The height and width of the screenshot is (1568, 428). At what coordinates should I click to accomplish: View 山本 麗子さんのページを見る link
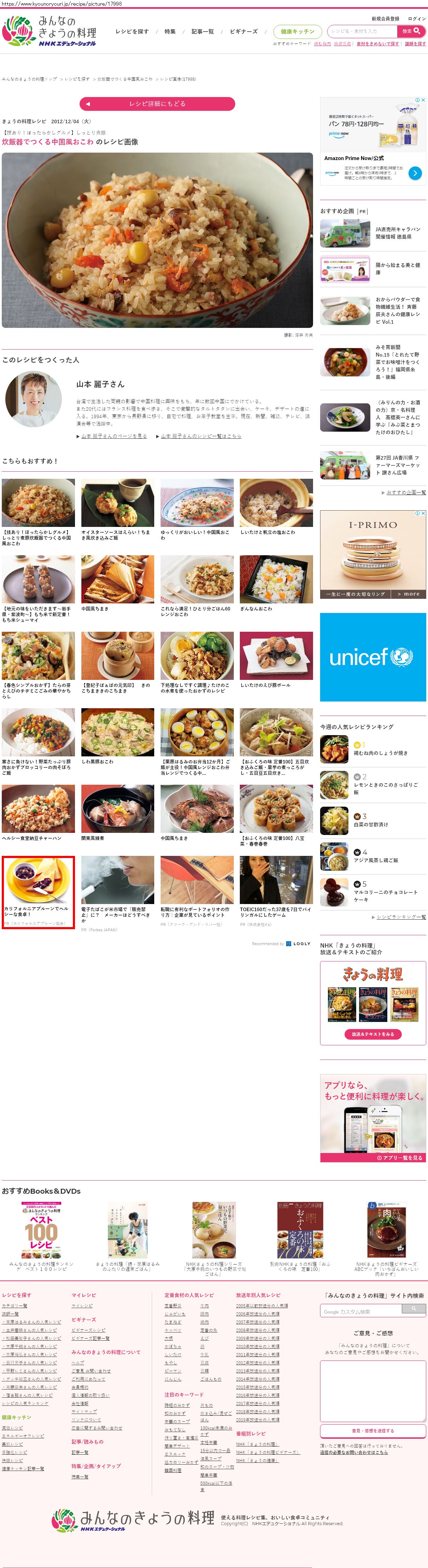pyautogui.click(x=114, y=436)
